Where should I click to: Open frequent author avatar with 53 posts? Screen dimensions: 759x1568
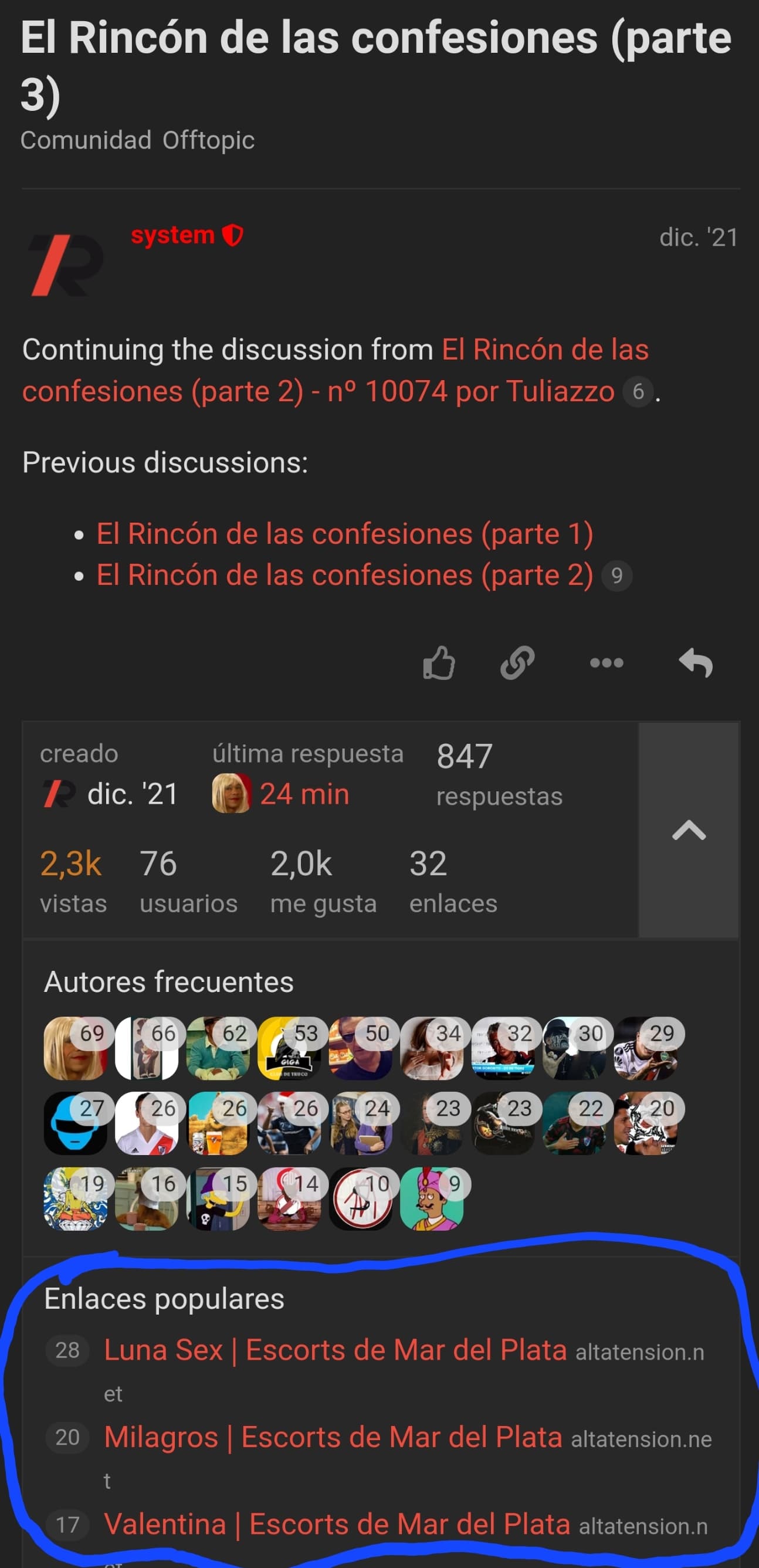coord(289,1048)
